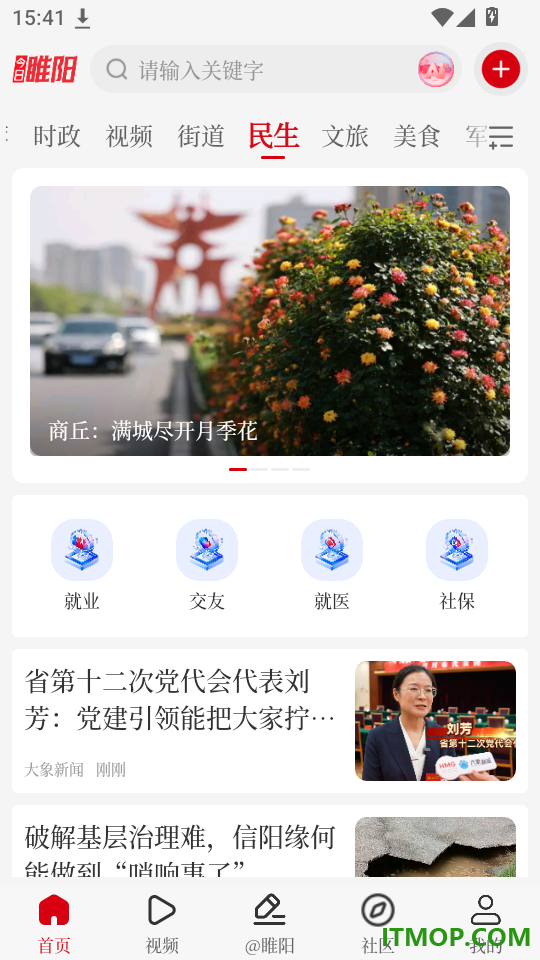Switch to the top 视频 category tab
The image size is (540, 960).
coord(129,136)
